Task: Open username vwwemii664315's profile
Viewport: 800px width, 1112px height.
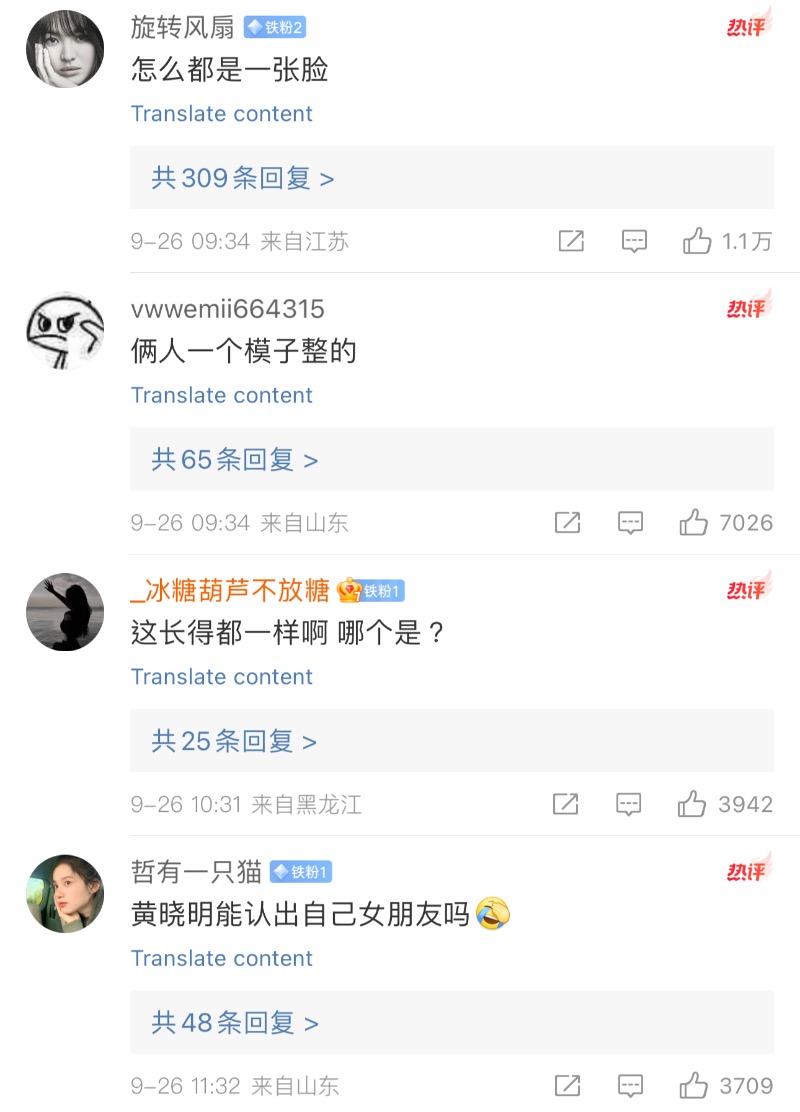Action: pyautogui.click(x=227, y=309)
